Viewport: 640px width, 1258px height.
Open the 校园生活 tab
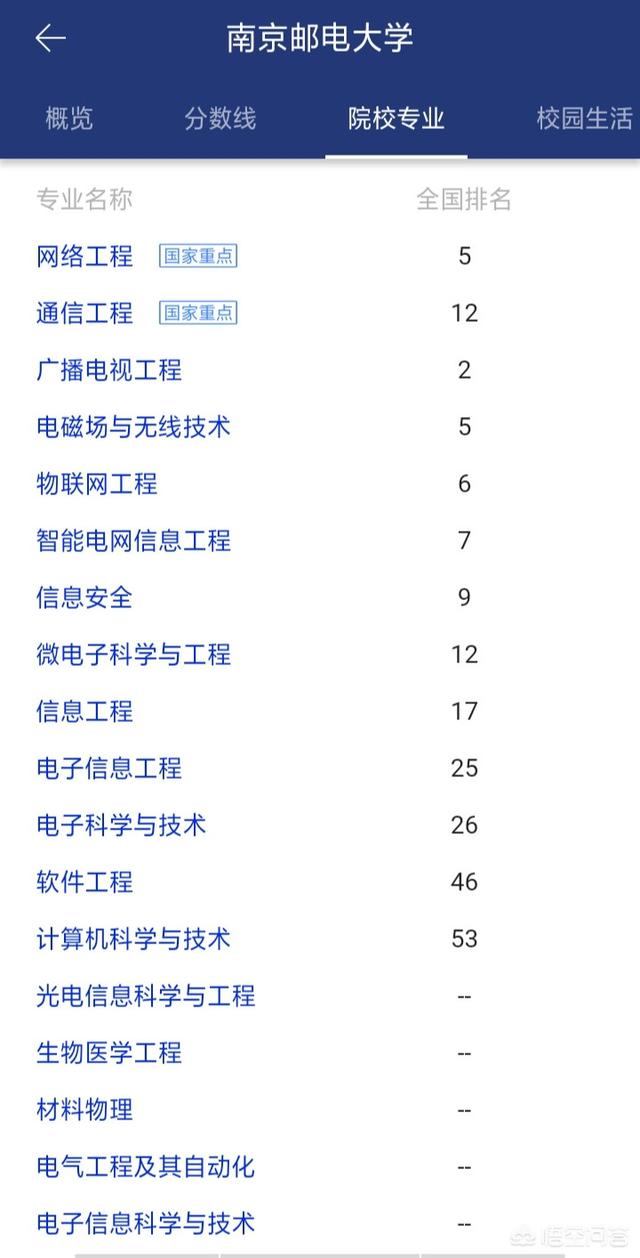pyautogui.click(x=584, y=118)
